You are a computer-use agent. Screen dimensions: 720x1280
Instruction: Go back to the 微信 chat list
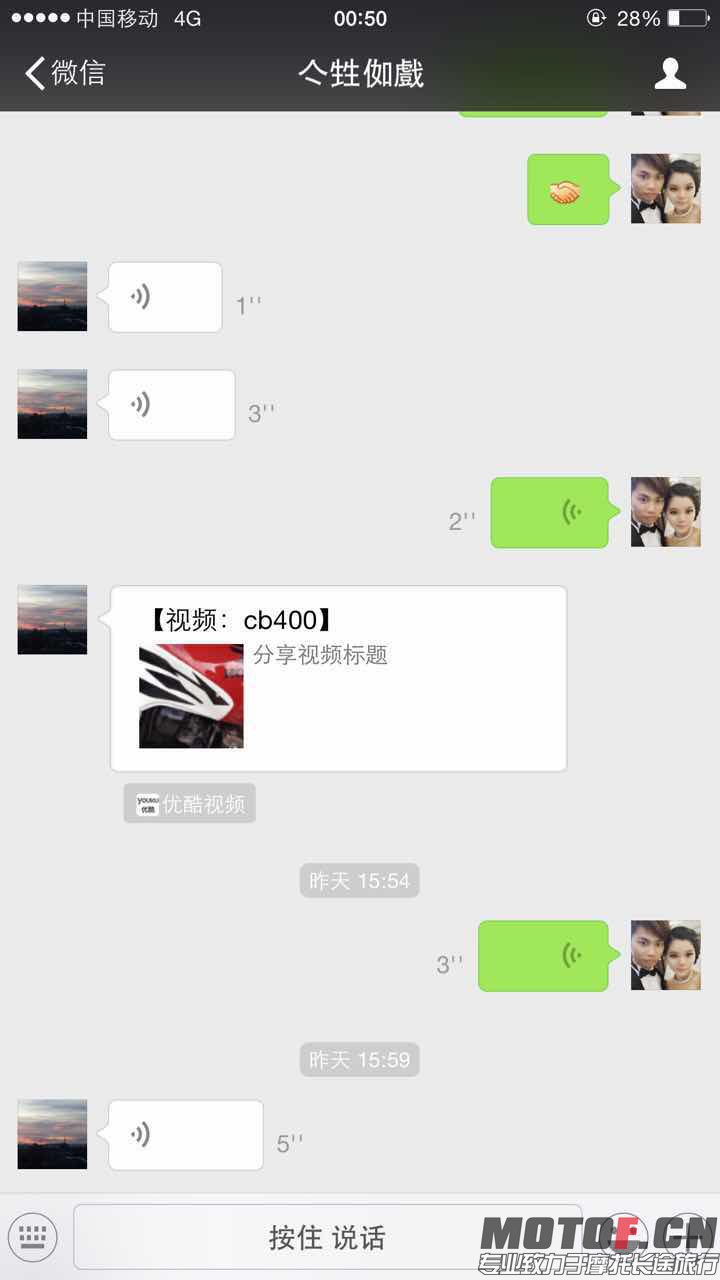pos(65,73)
